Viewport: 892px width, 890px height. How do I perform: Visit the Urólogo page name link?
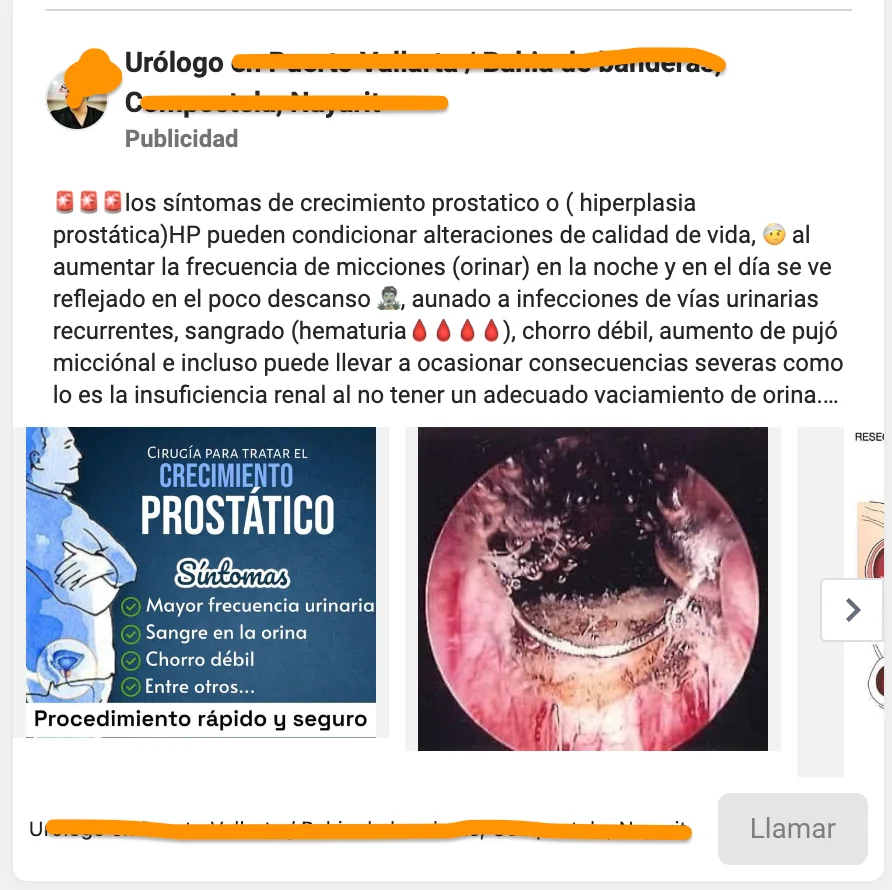tap(174, 64)
